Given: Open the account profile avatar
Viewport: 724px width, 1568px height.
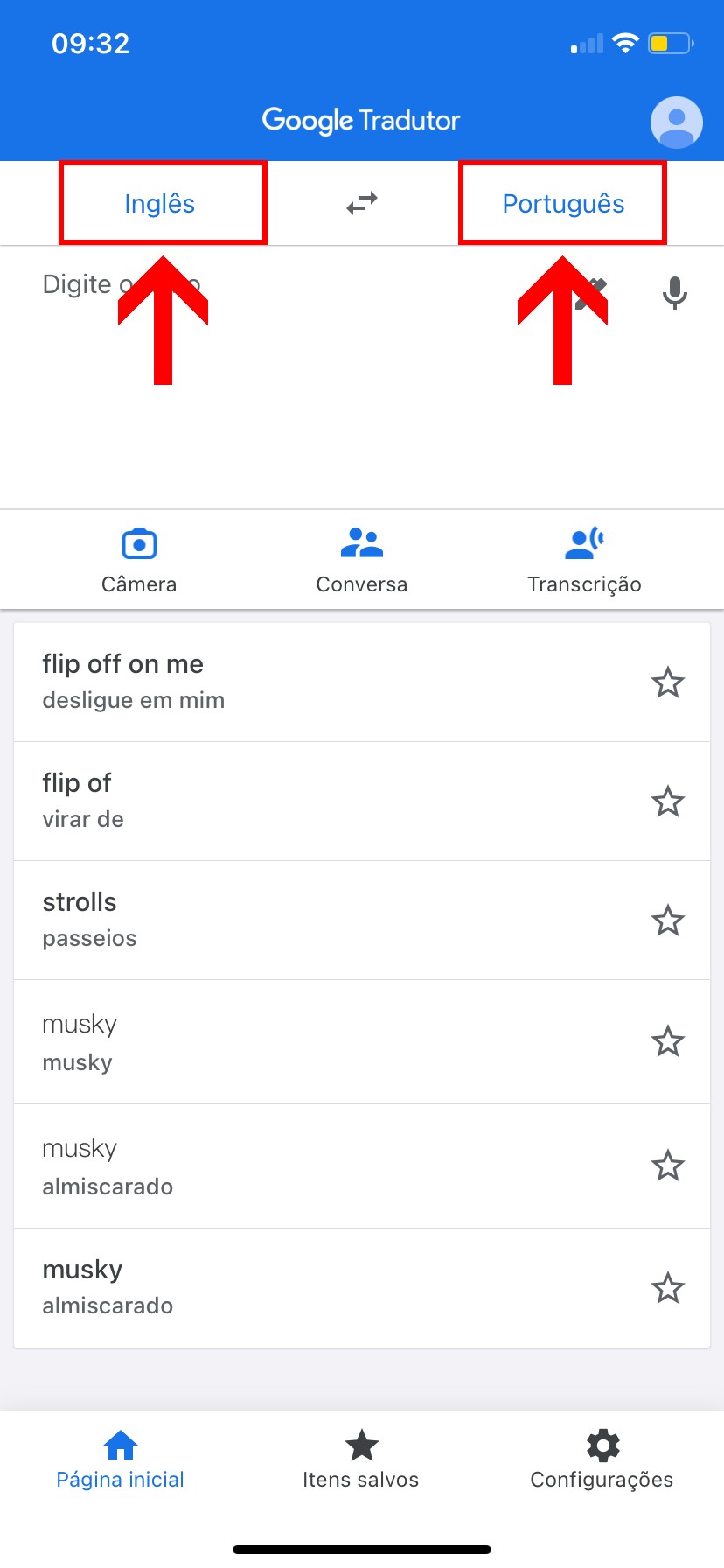Looking at the screenshot, I should point(676,122).
